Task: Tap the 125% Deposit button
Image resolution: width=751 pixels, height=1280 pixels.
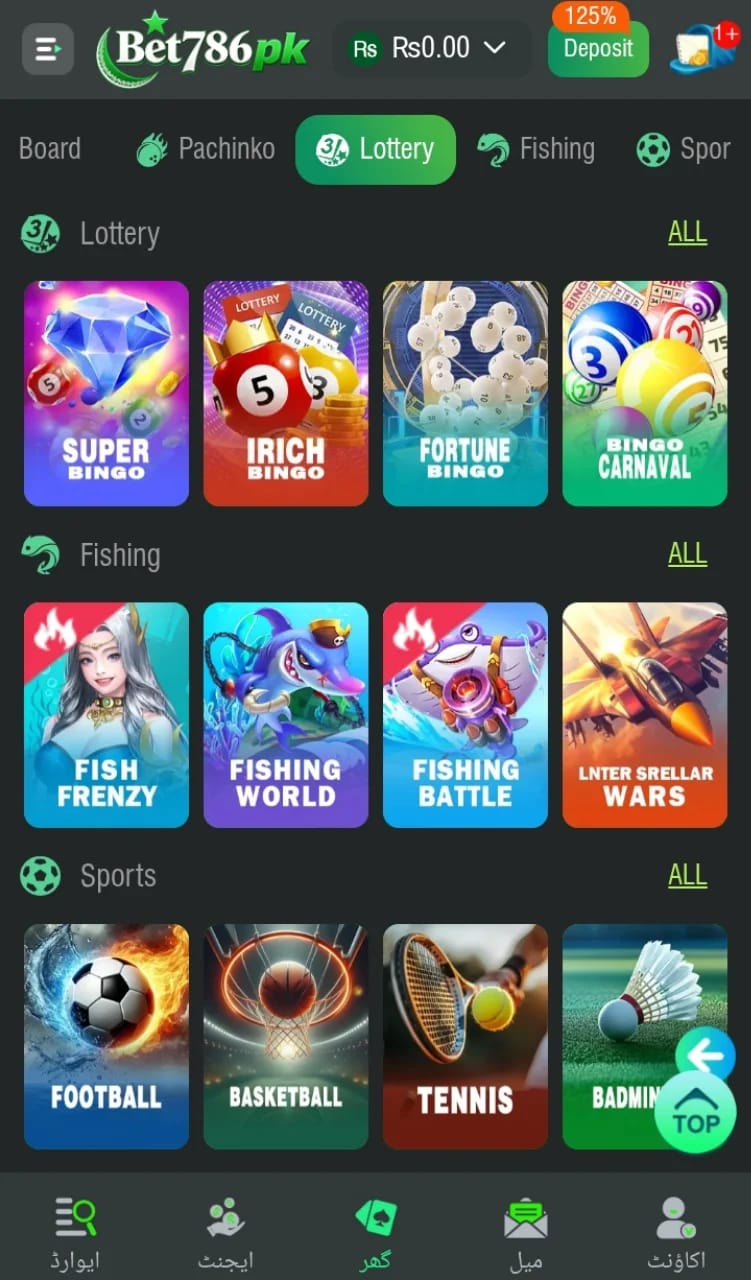Action: coord(598,48)
